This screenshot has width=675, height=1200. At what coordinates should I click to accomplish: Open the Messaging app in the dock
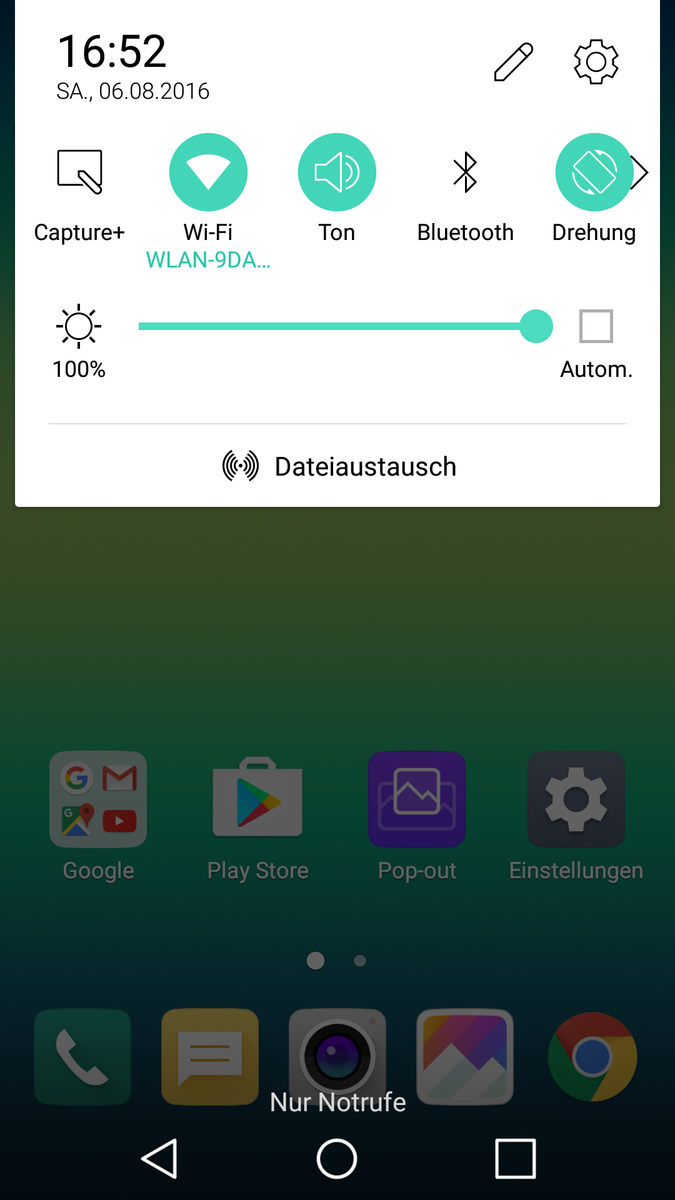(x=210, y=1057)
